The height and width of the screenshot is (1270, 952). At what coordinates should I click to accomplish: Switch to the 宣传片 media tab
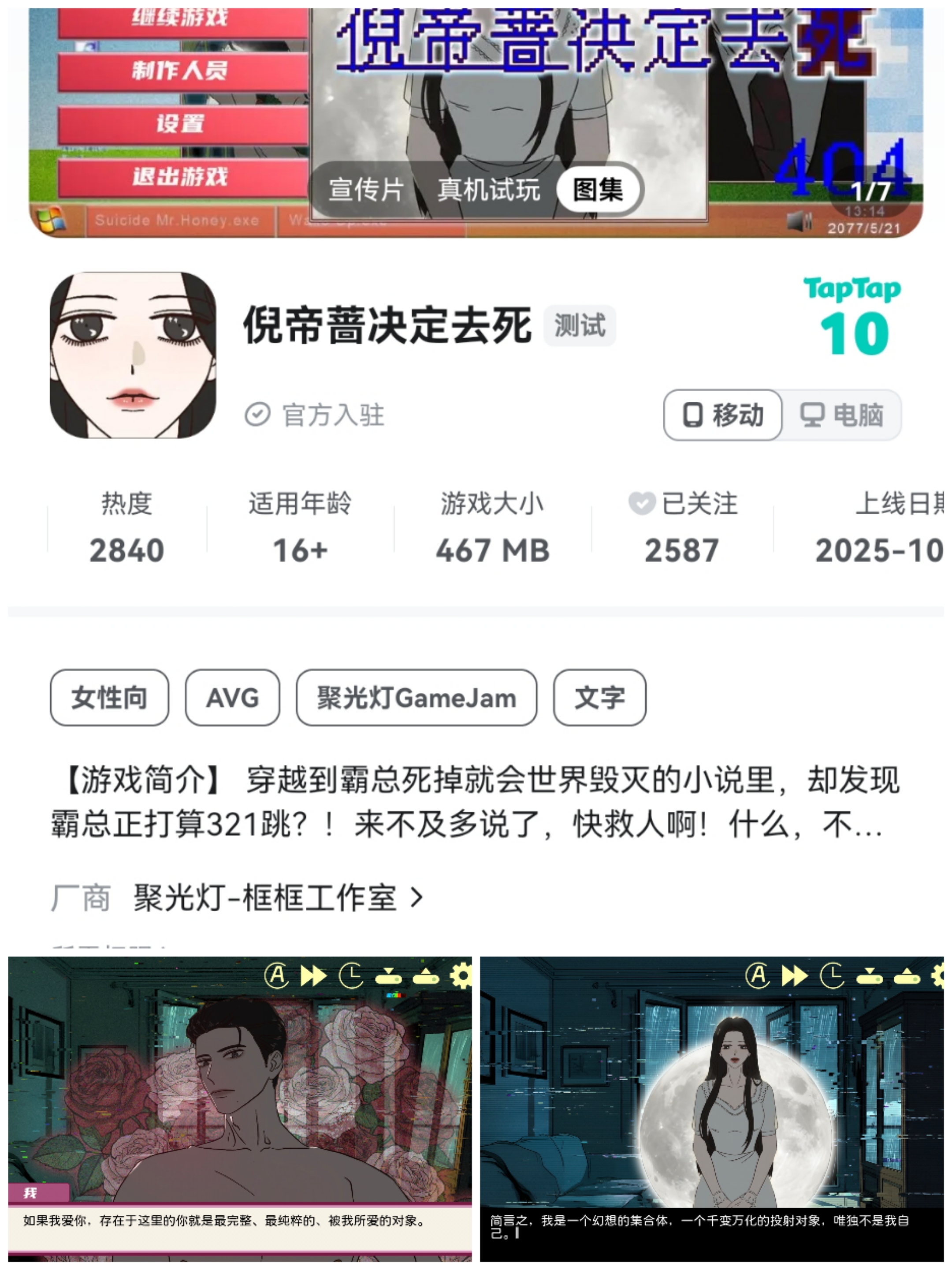pos(365,190)
